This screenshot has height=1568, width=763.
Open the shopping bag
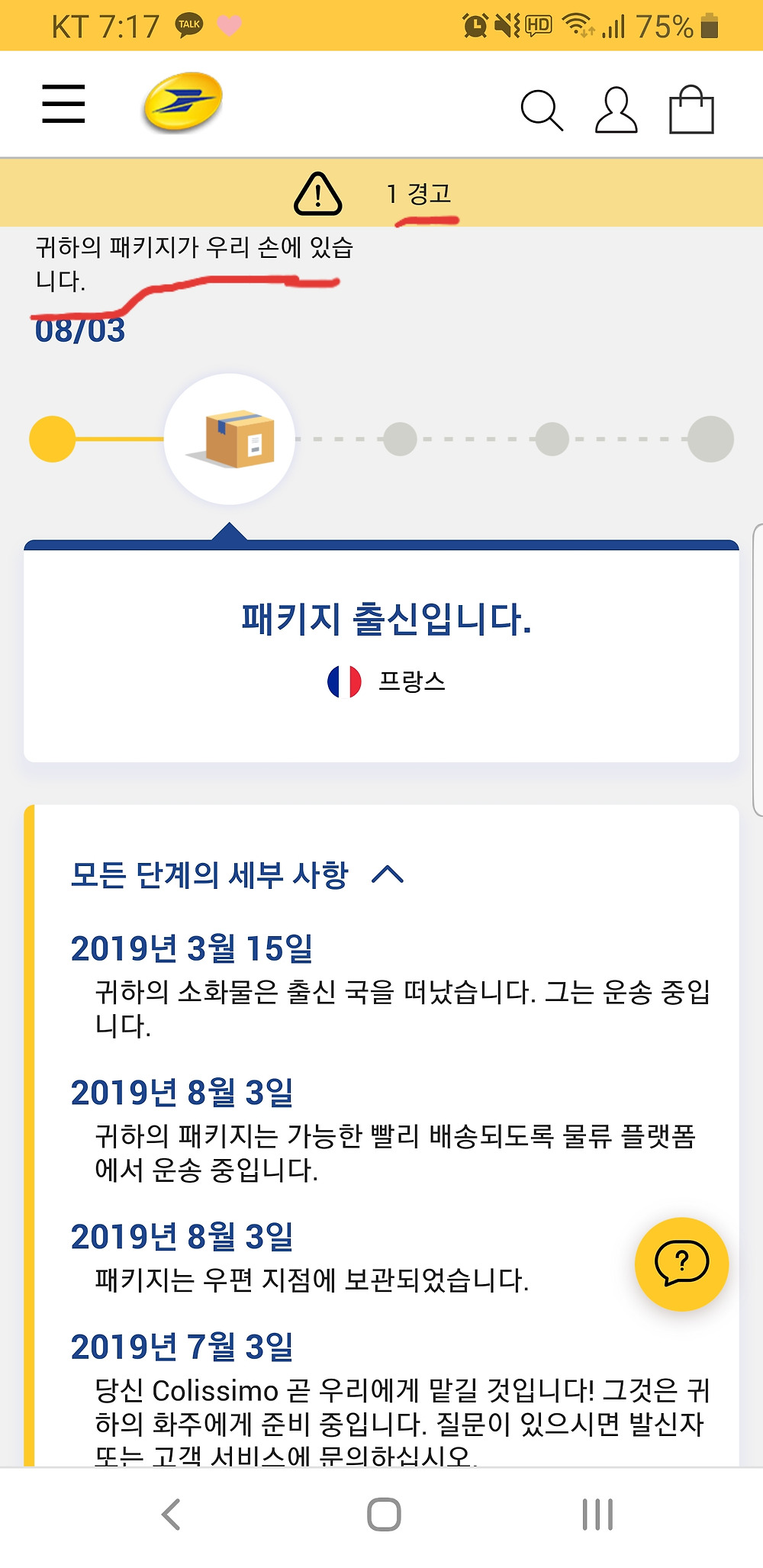pyautogui.click(x=691, y=110)
